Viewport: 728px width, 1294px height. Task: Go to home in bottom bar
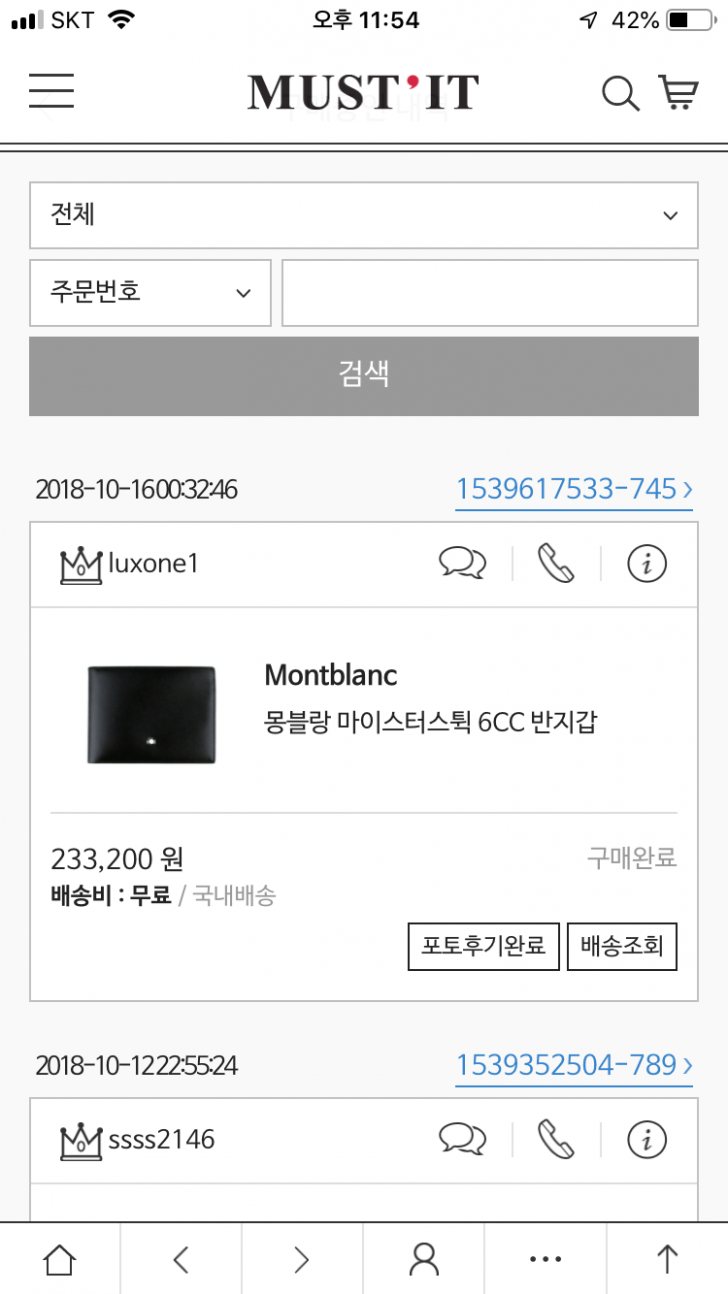pyautogui.click(x=60, y=1260)
